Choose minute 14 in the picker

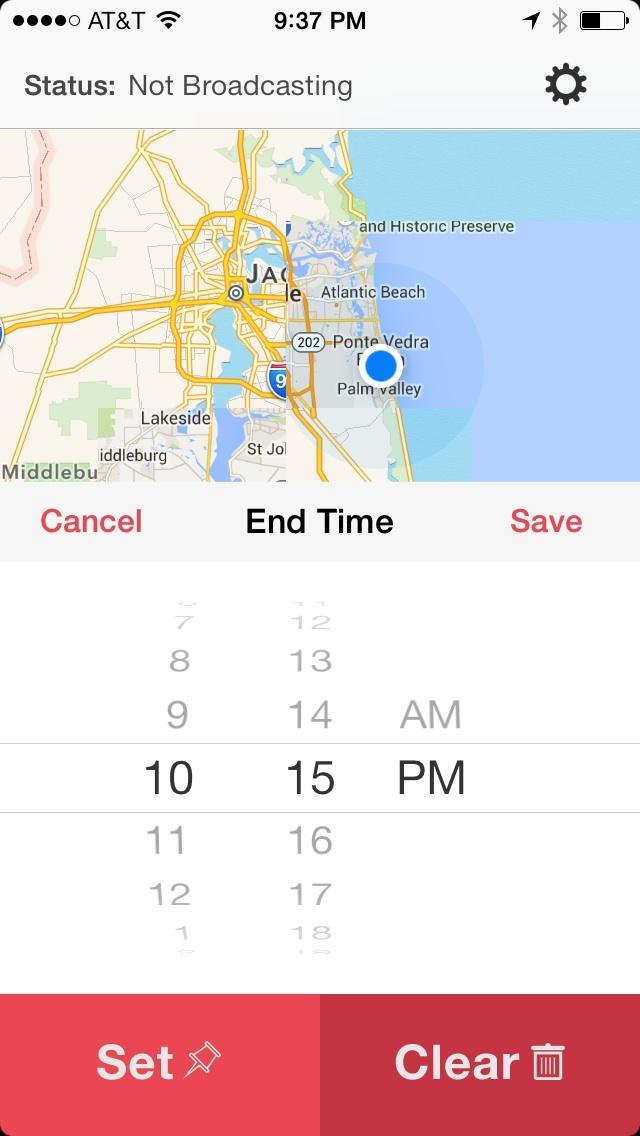[310, 714]
